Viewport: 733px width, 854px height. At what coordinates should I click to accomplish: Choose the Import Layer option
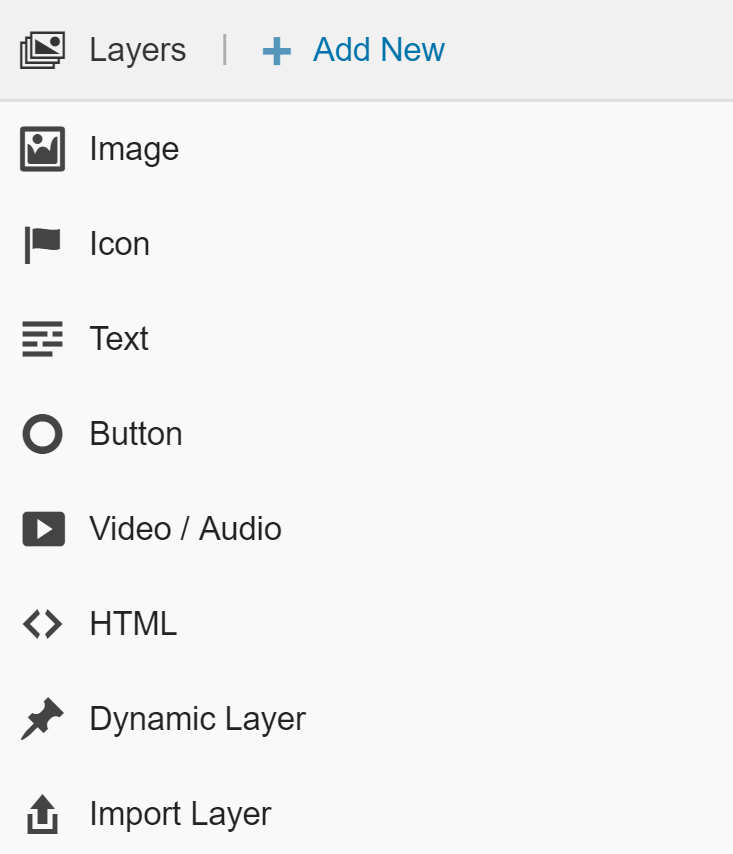tap(180, 813)
